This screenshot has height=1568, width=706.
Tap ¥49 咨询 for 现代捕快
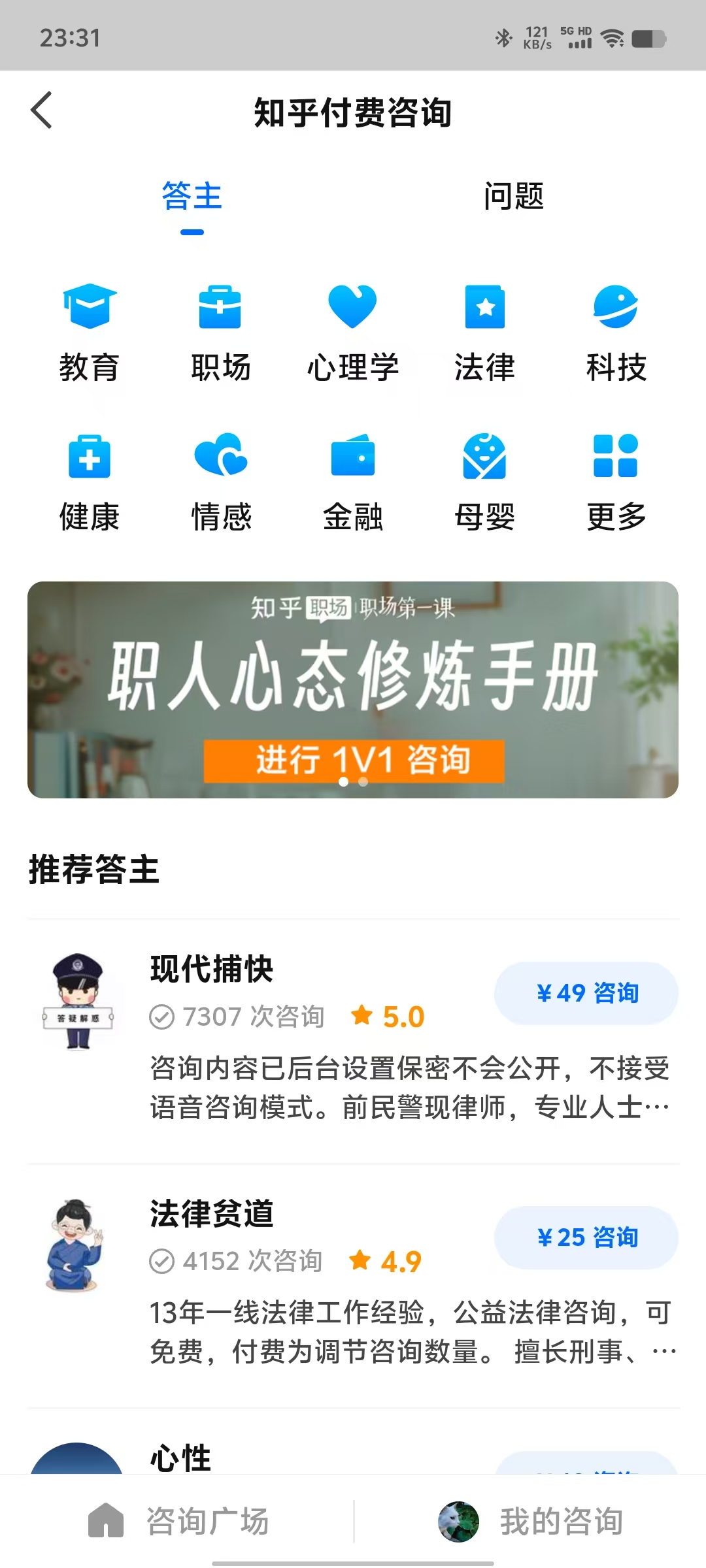tap(586, 993)
